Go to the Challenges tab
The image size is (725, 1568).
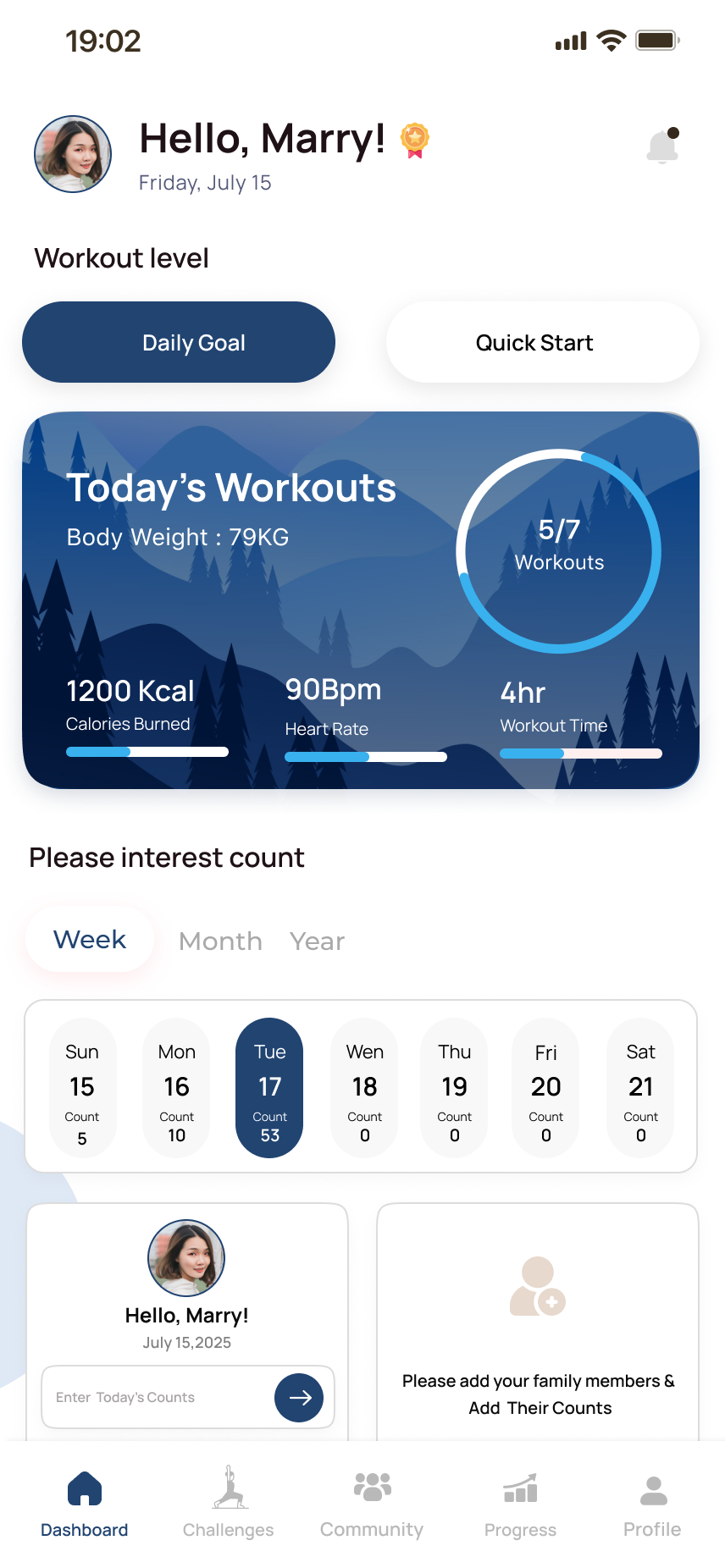[229, 1504]
